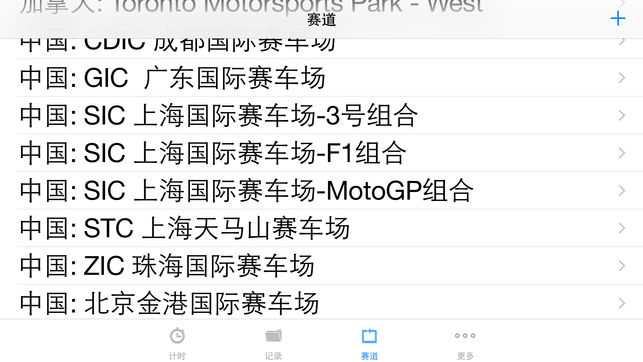Image resolution: width=643 pixels, height=362 pixels.
Task: Open GIC 广东国际赛车场 track
Action: point(322,78)
